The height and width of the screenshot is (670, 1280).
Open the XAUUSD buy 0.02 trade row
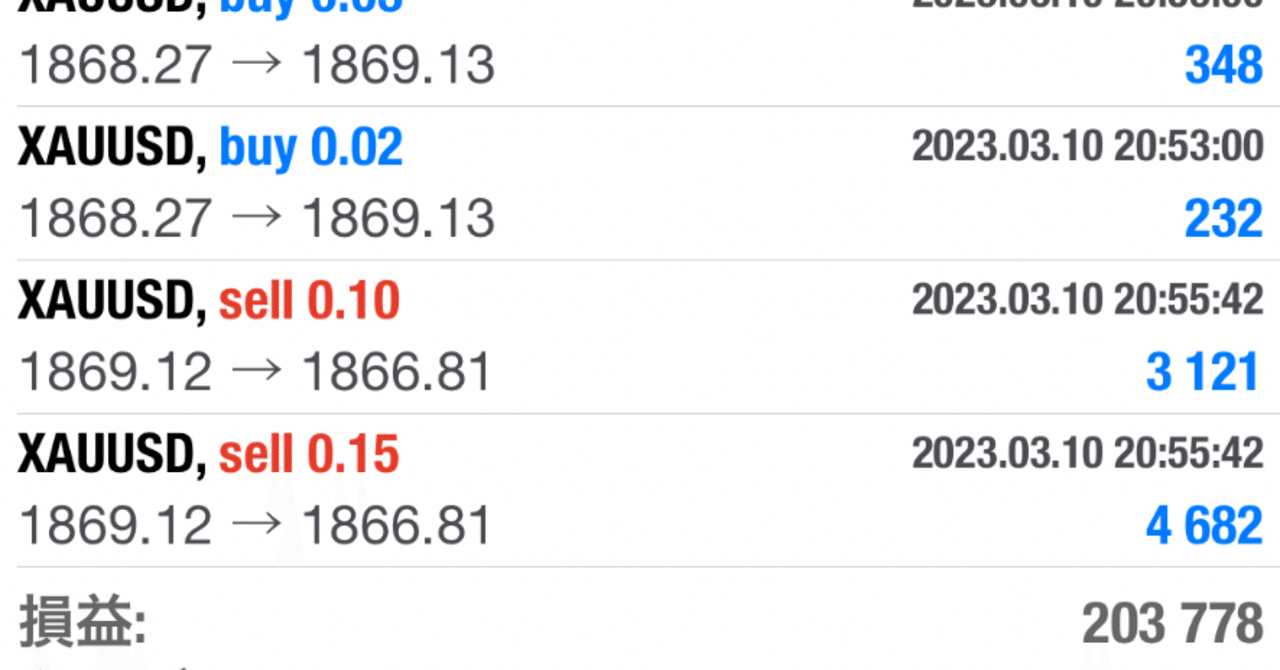[x=640, y=183]
